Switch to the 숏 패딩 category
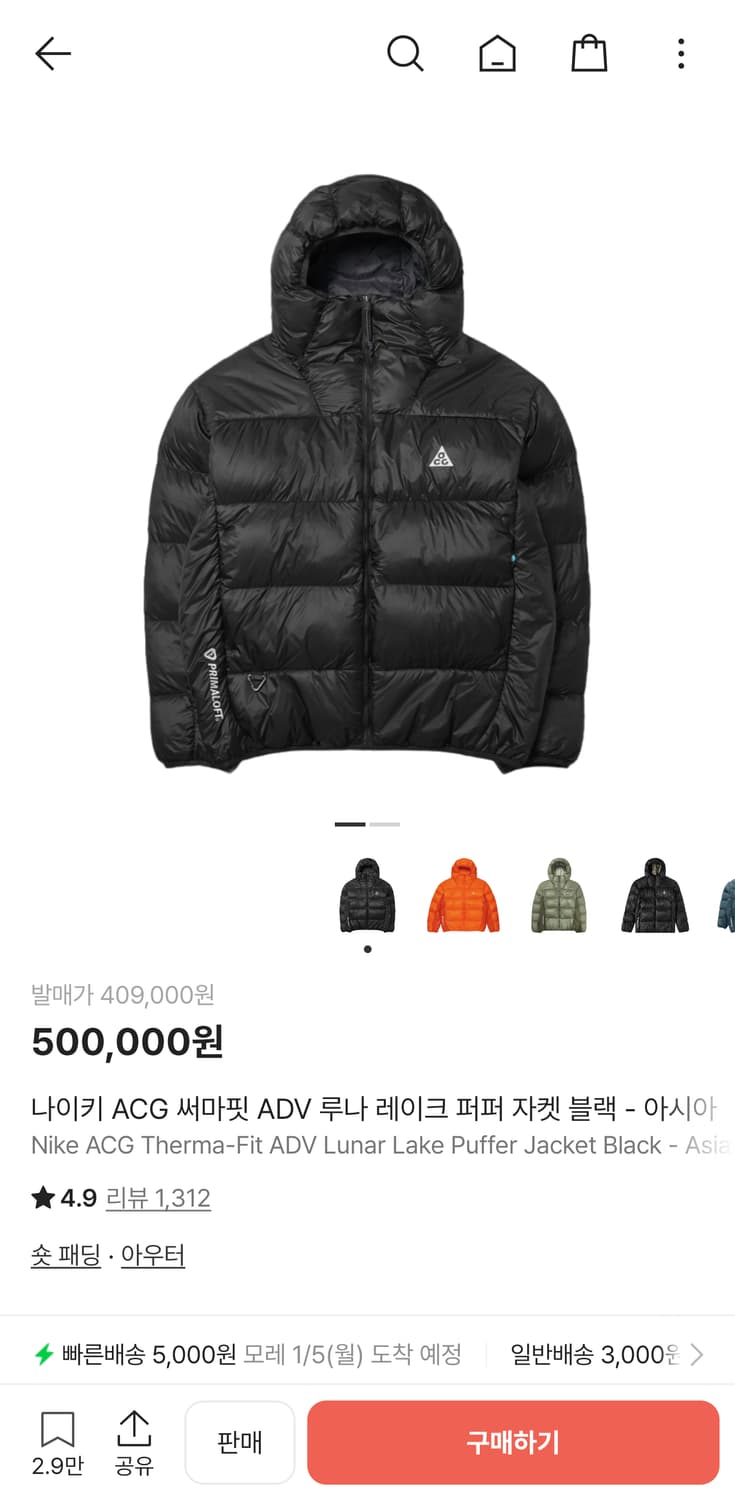This screenshot has width=735, height=1500. pos(65,1255)
